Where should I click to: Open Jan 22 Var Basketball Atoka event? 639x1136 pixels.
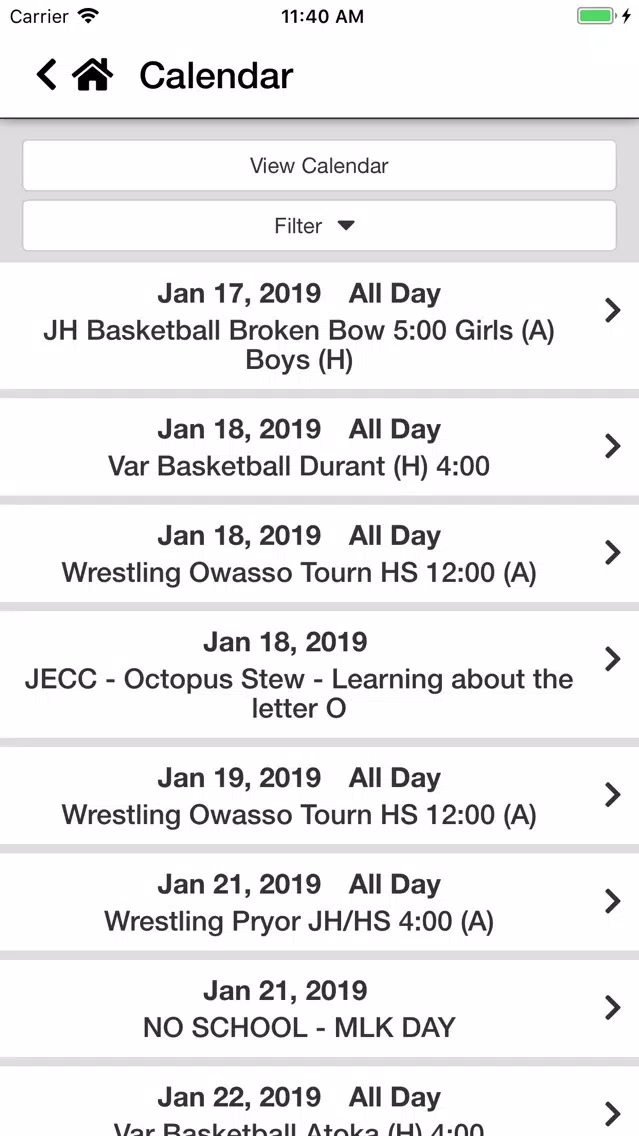pyautogui.click(x=320, y=1101)
